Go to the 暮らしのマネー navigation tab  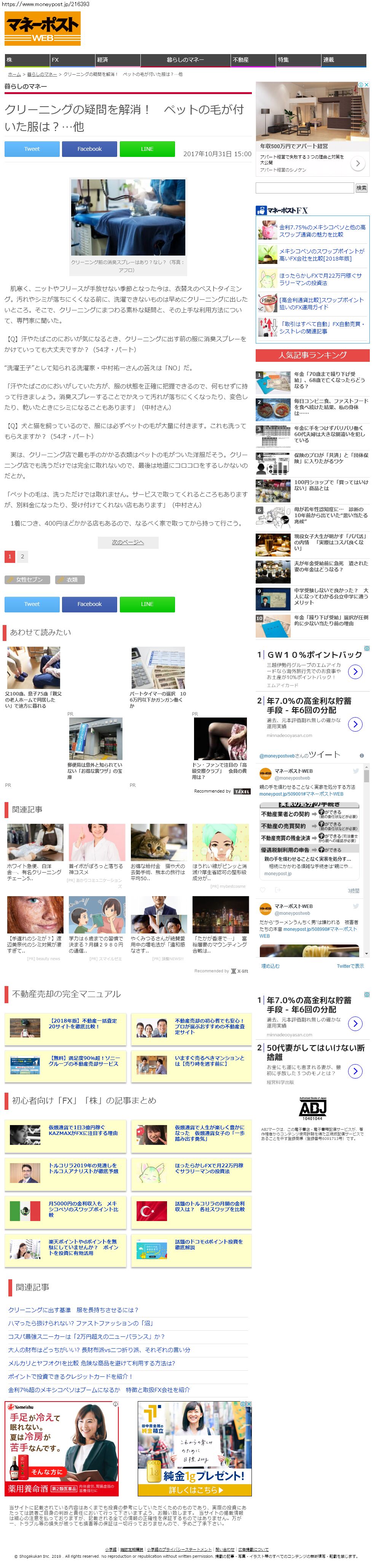(x=185, y=60)
